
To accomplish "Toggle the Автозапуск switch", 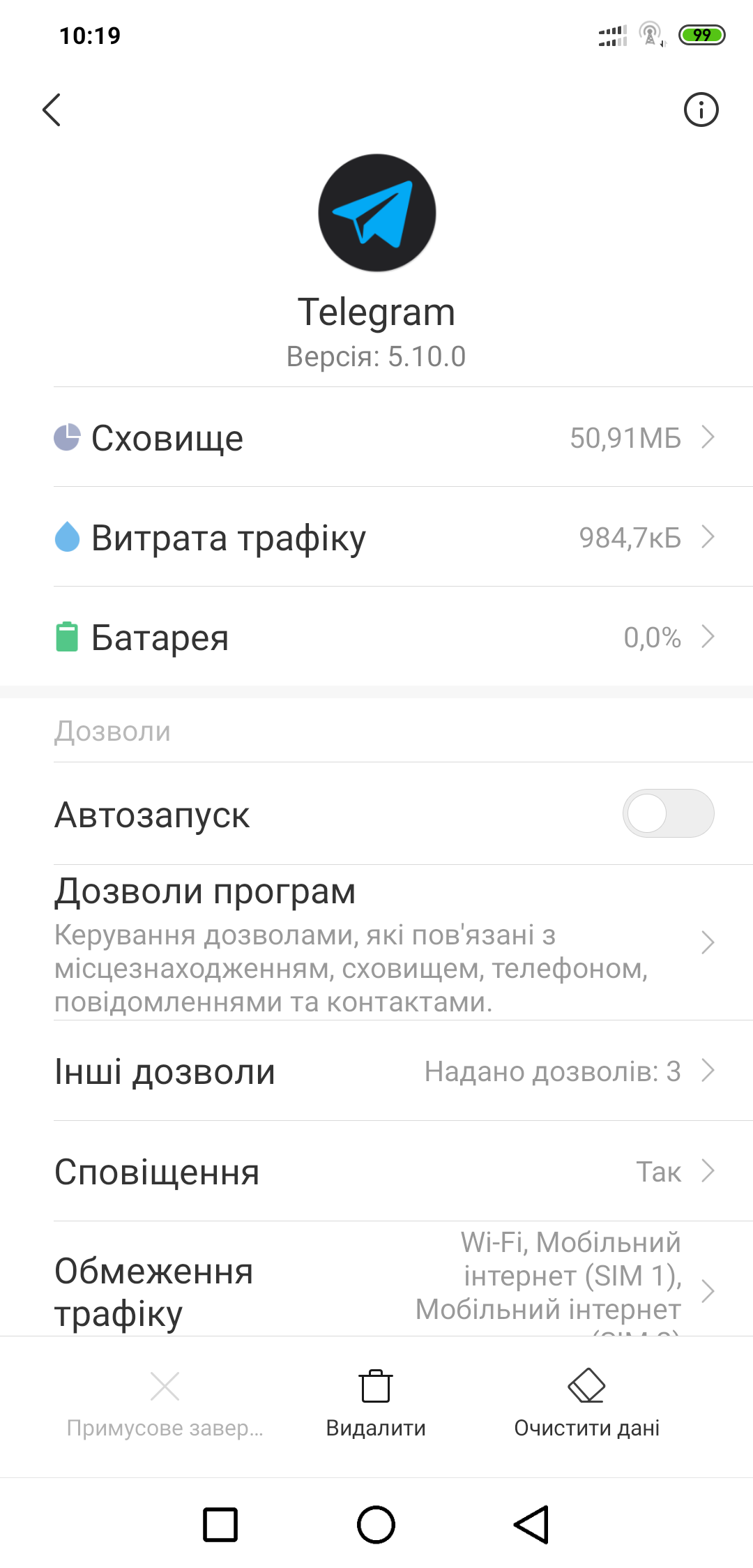I will [x=668, y=813].
